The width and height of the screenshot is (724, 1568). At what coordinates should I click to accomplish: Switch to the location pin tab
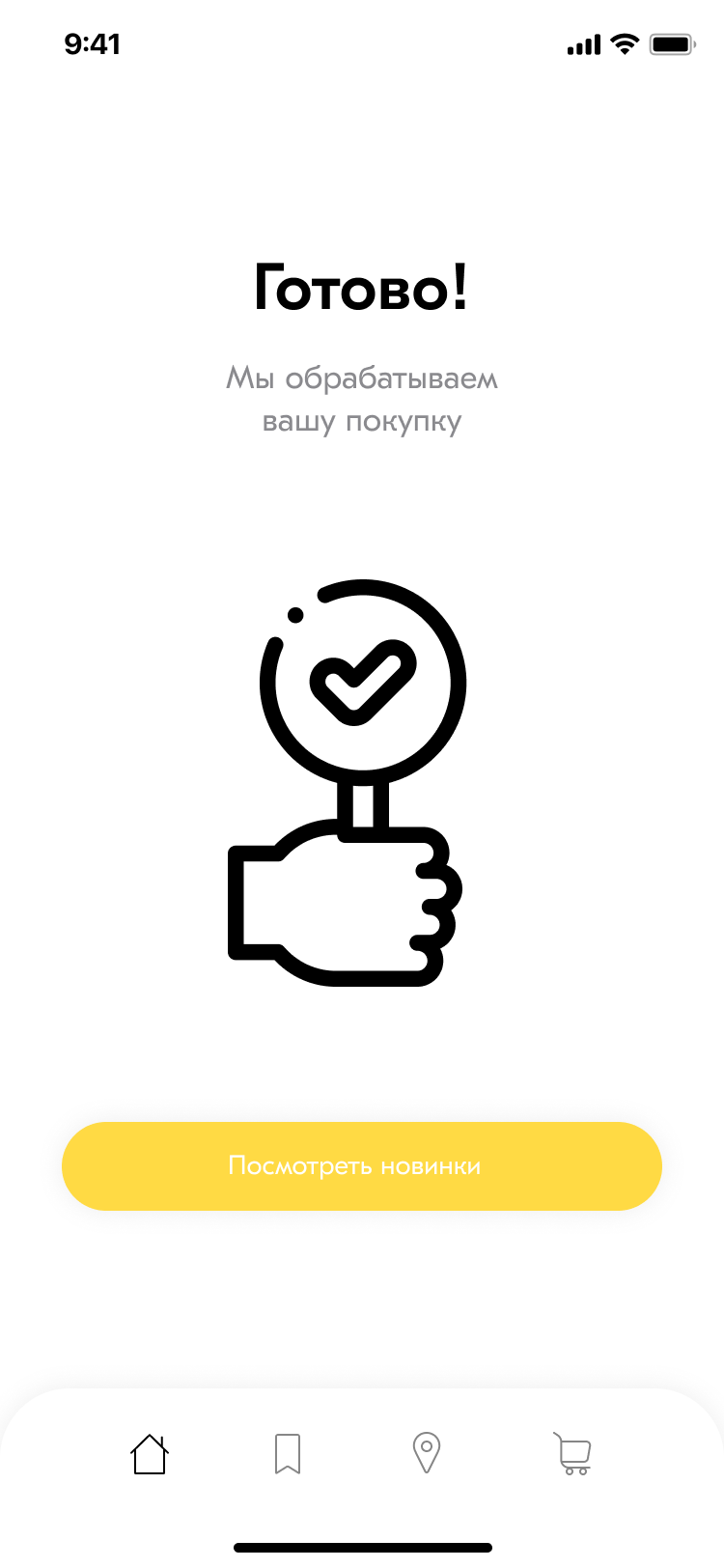[x=426, y=1452]
